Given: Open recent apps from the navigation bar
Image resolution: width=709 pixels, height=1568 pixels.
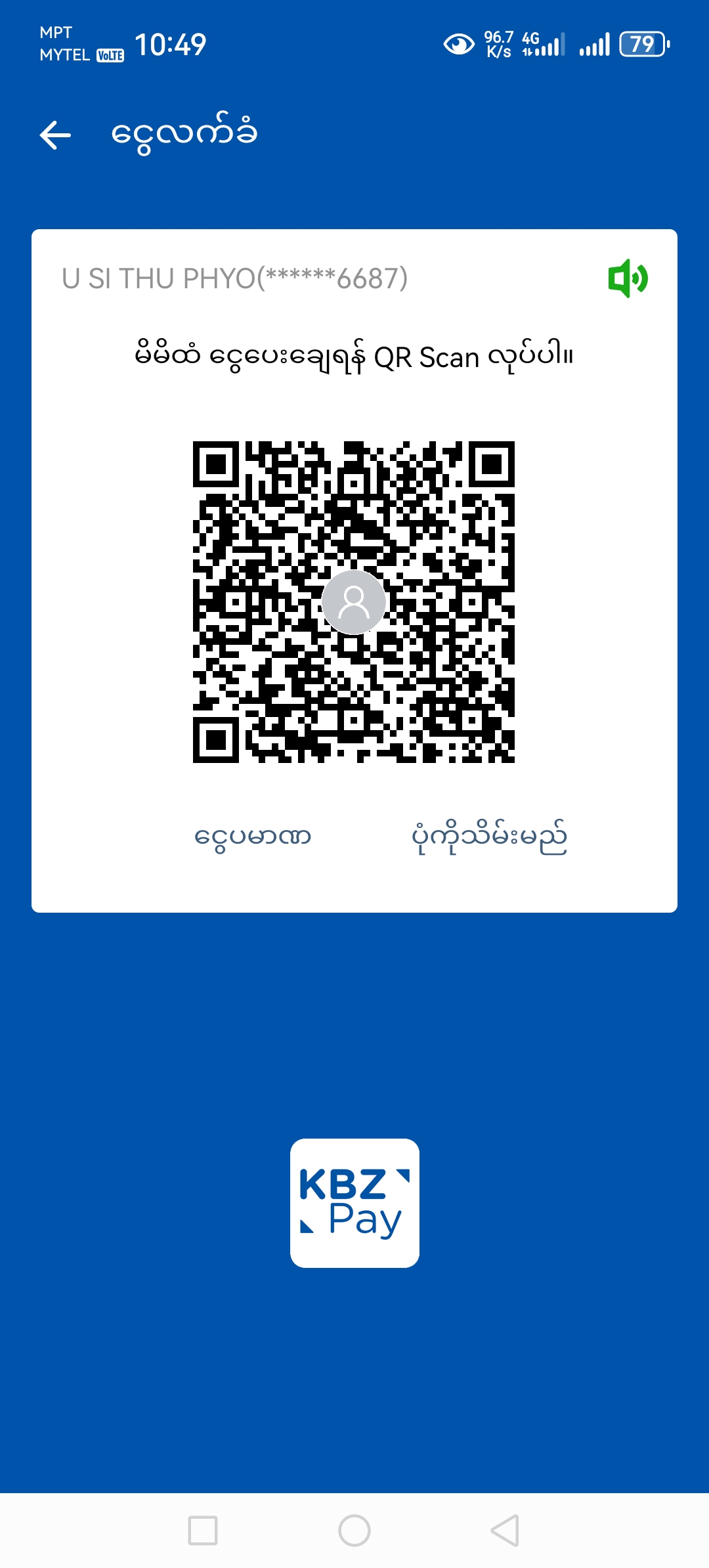Looking at the screenshot, I should click(x=203, y=1531).
